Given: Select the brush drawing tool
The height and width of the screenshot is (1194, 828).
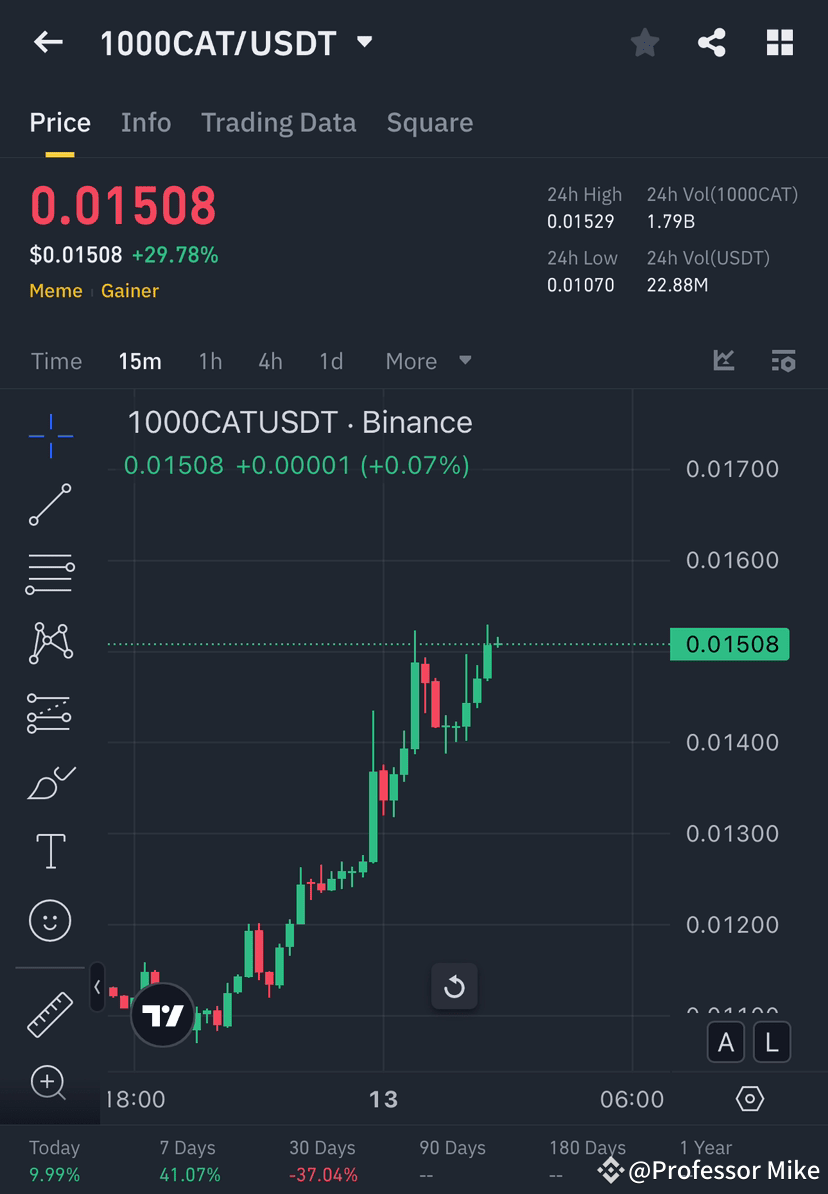Looking at the screenshot, I should pyautogui.click(x=49, y=781).
